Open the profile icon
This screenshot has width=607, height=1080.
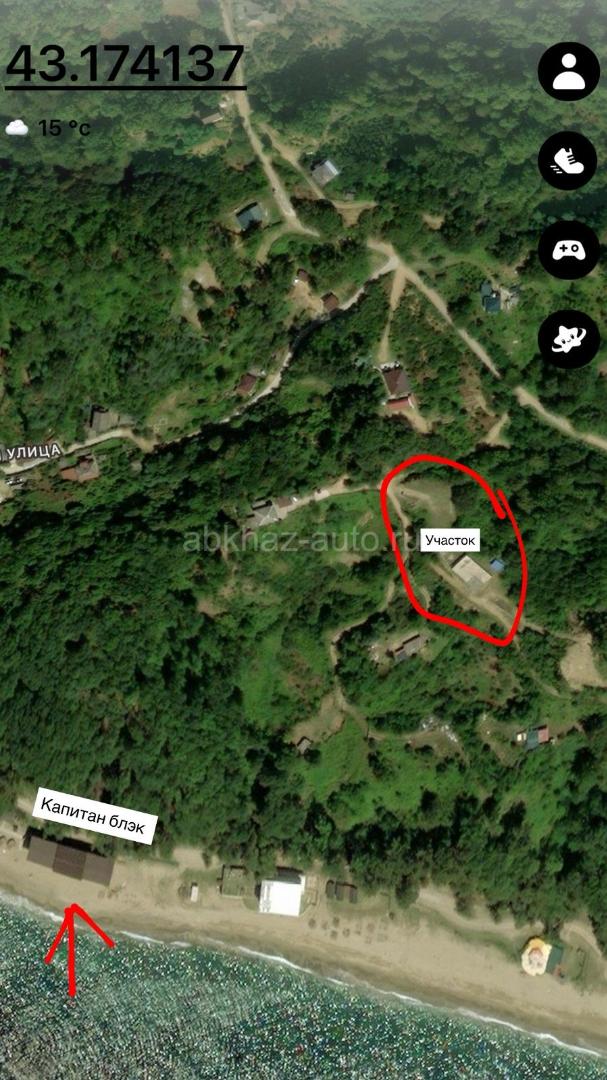(569, 72)
